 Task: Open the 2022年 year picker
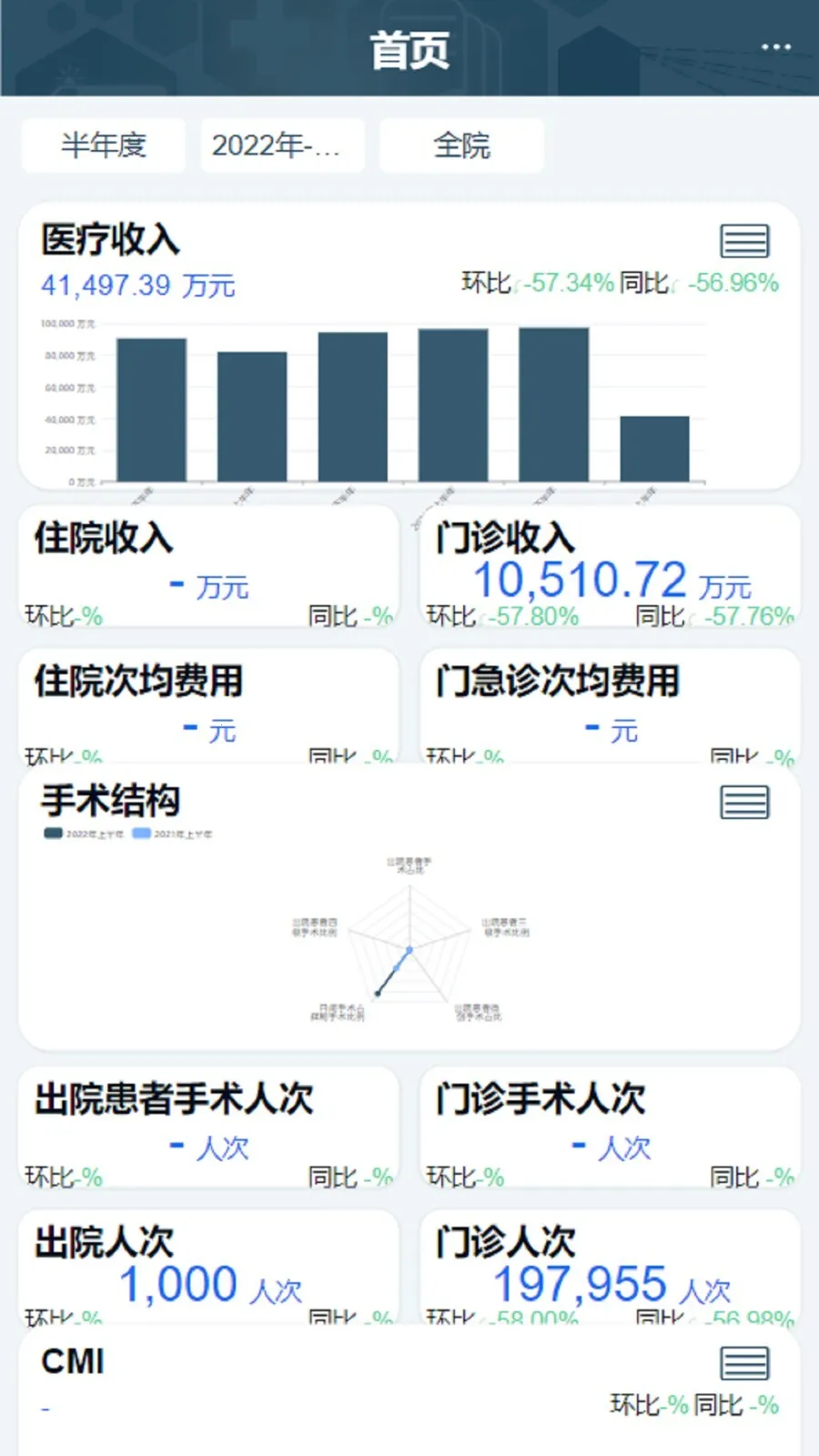(x=282, y=145)
